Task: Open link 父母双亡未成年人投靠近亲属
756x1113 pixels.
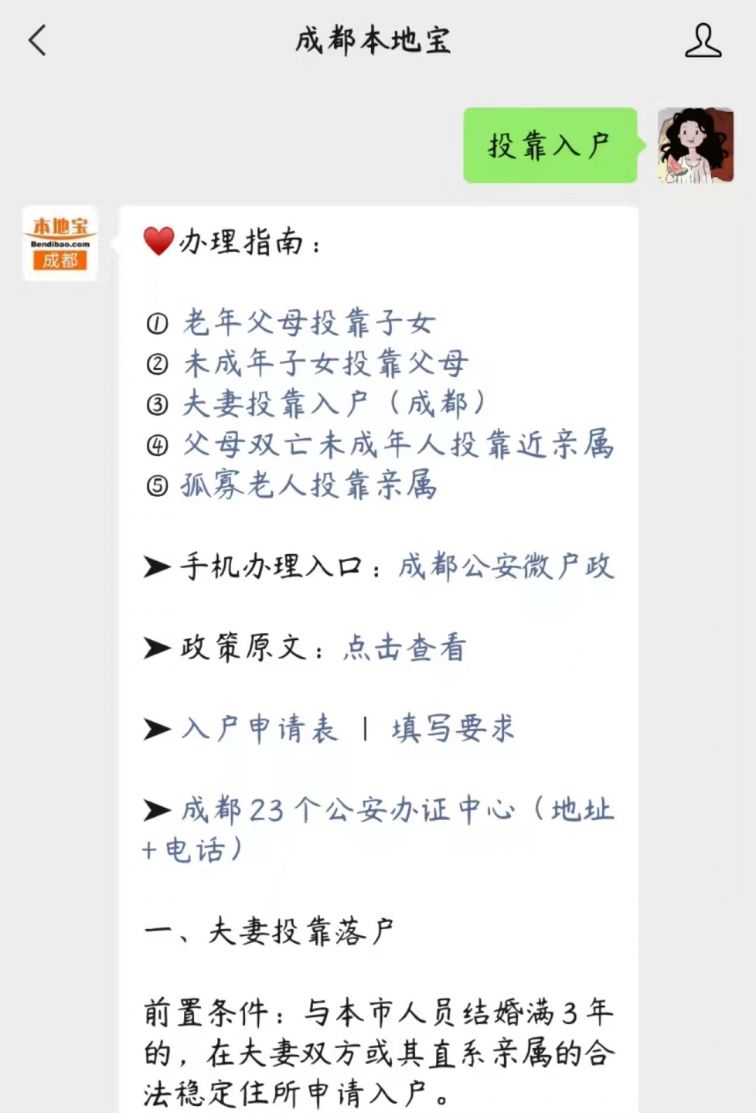Action: coord(398,444)
